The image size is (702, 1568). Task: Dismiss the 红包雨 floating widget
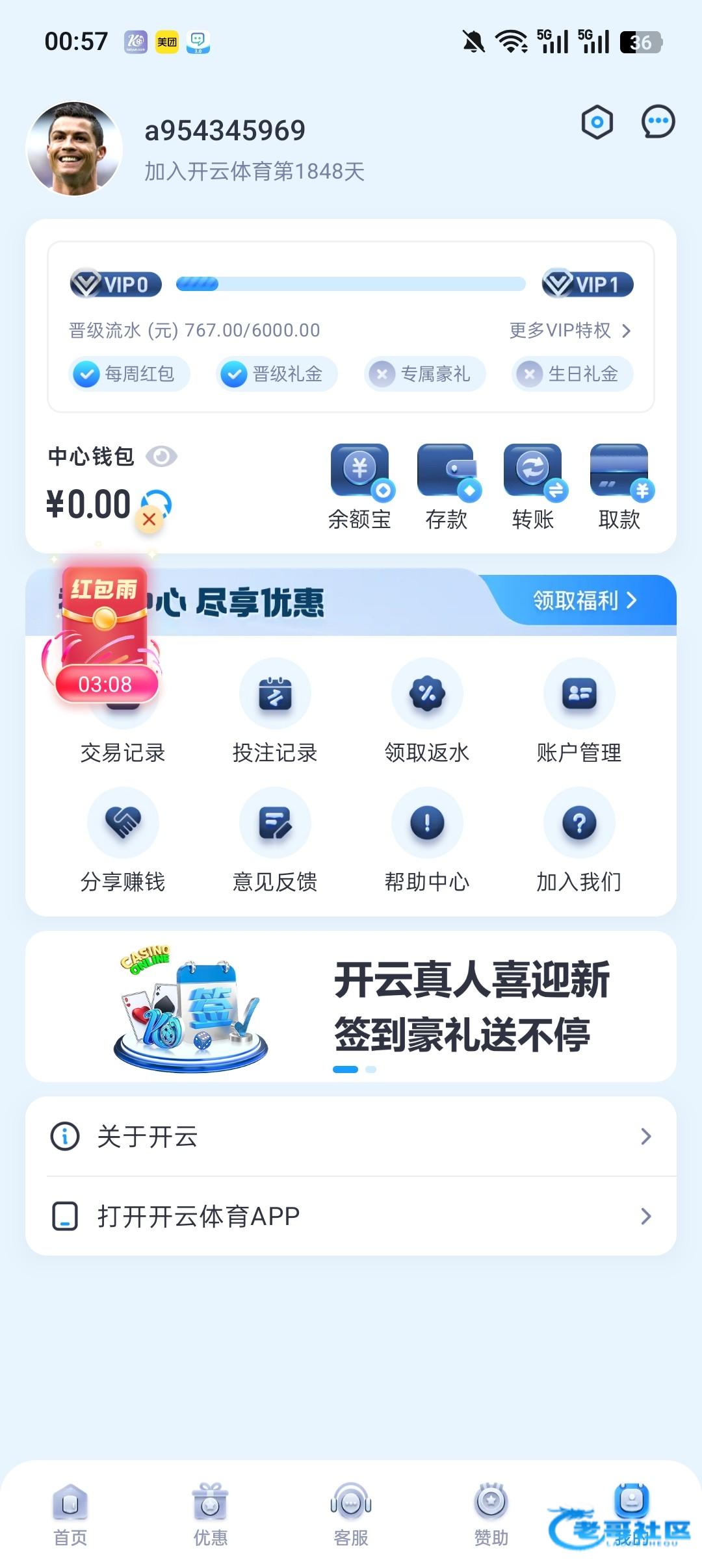(x=149, y=519)
